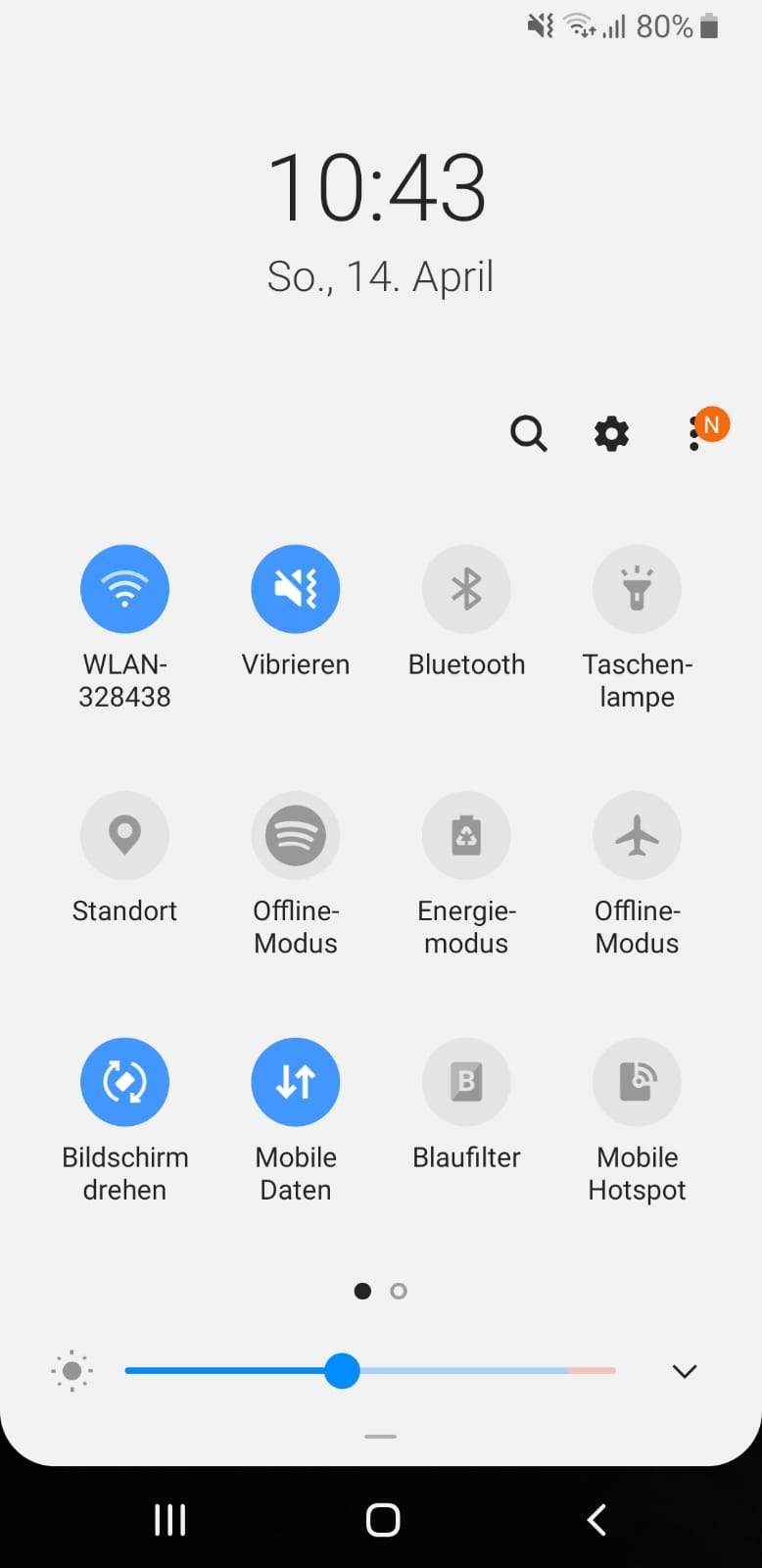
Task: Enable the Blaufilter
Action: coord(466,1082)
